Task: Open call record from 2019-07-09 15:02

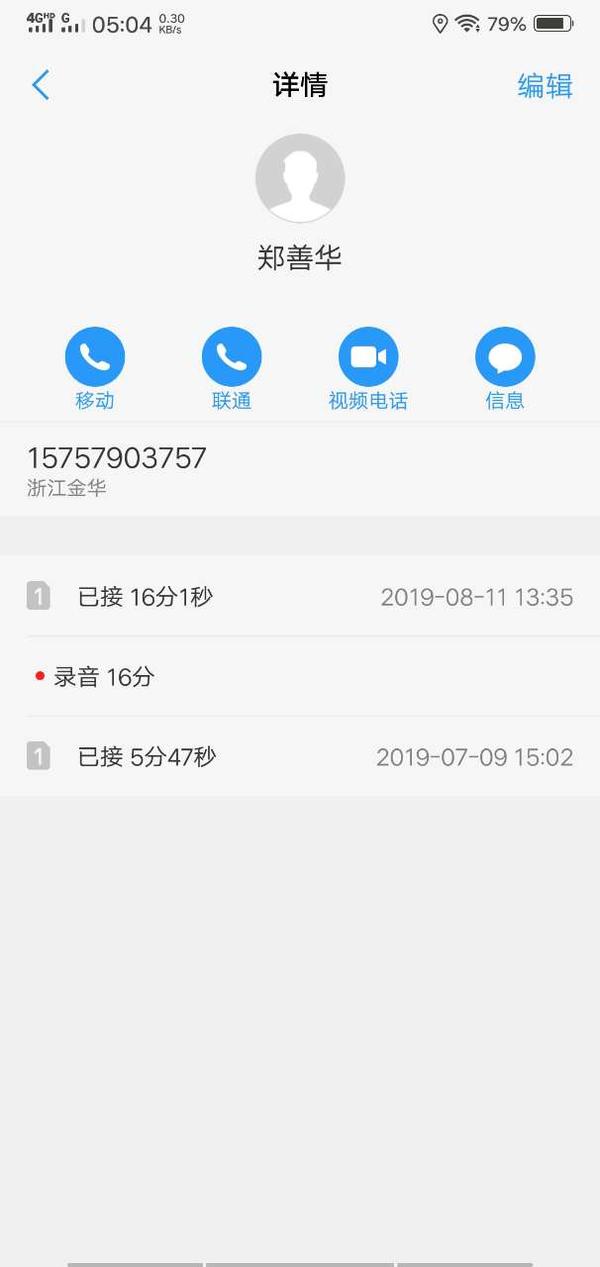Action: click(x=300, y=757)
